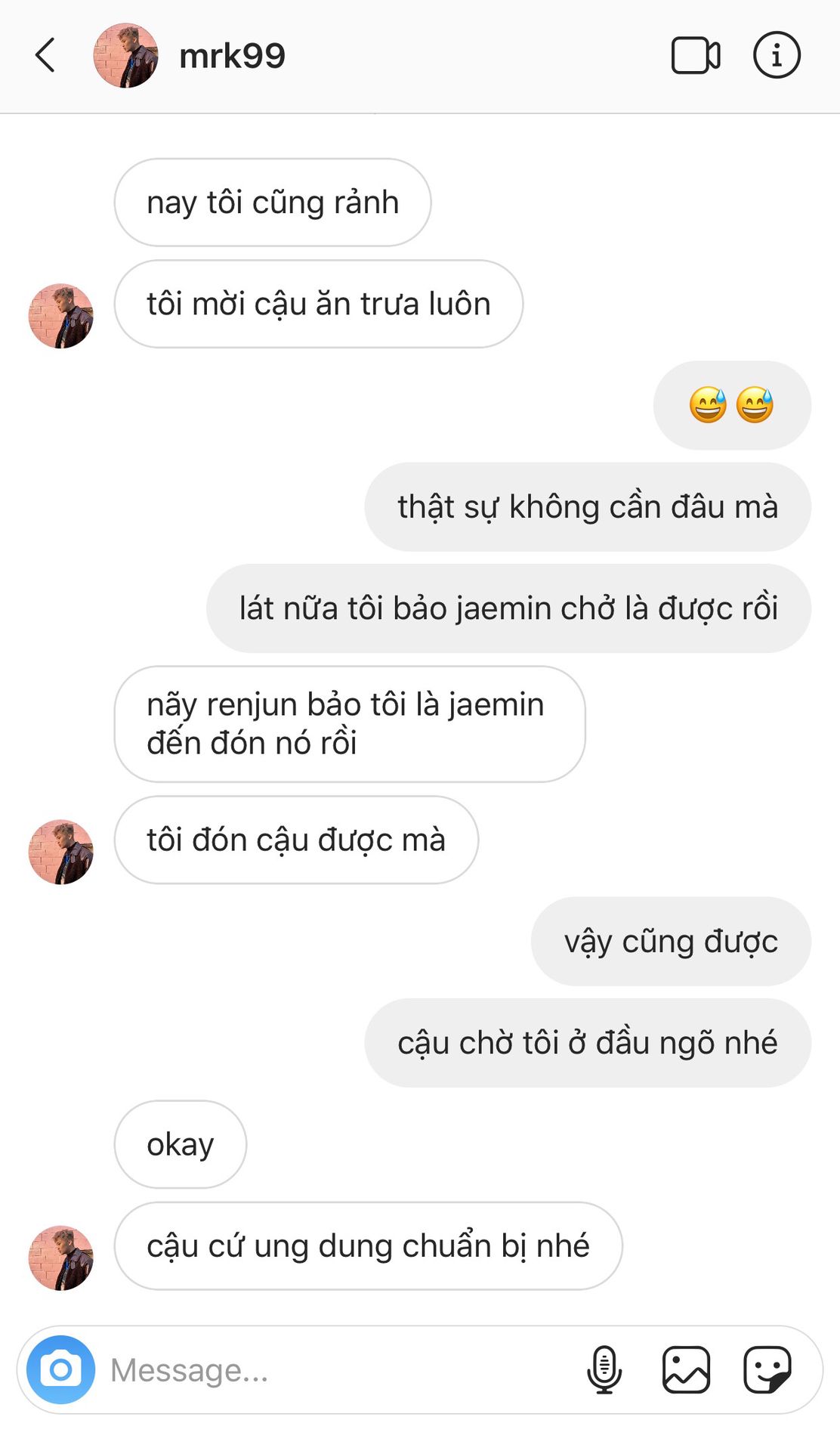Open the sticker picker

pyautogui.click(x=767, y=1369)
